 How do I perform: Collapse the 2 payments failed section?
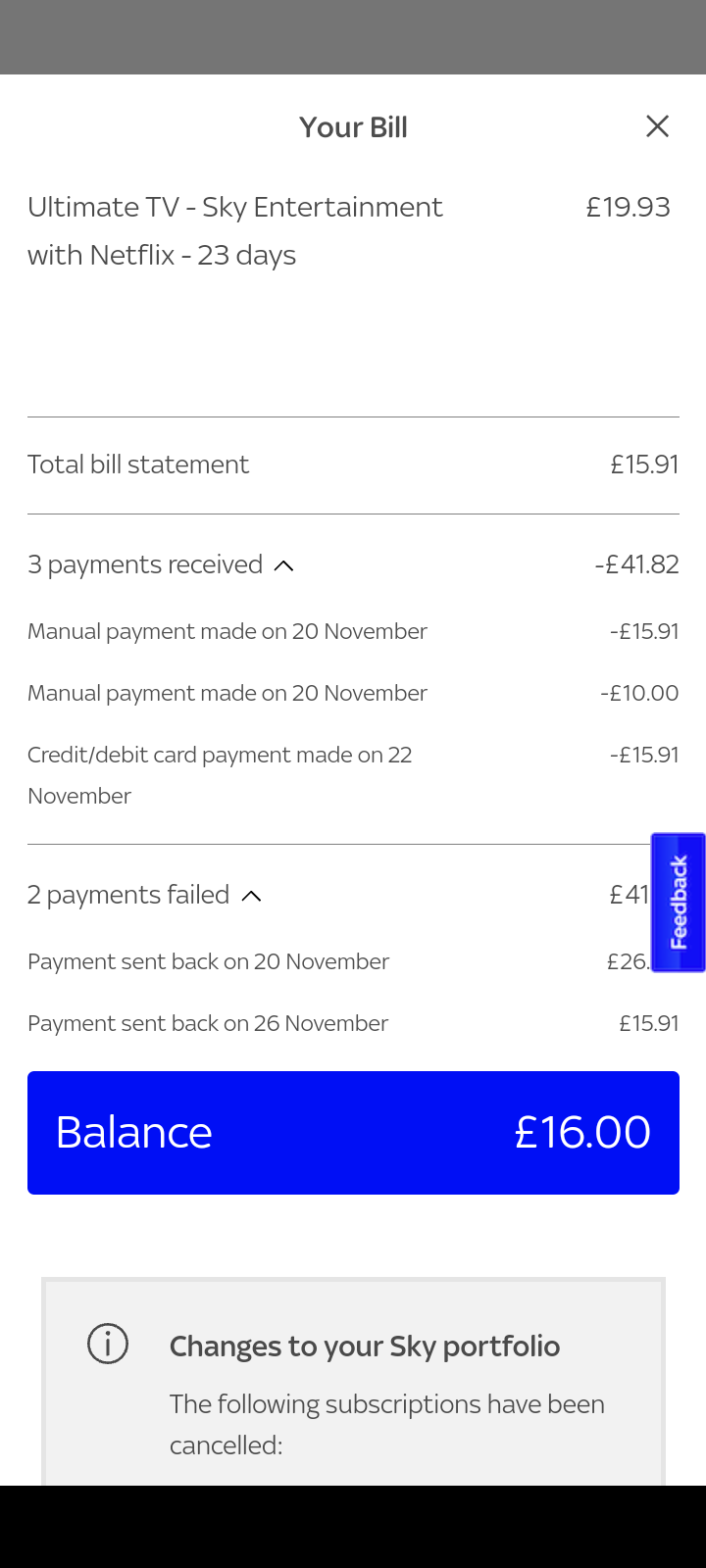[x=252, y=895]
